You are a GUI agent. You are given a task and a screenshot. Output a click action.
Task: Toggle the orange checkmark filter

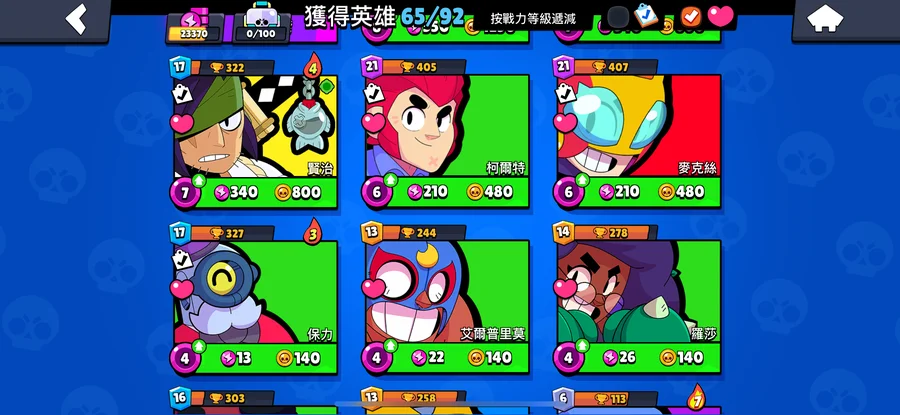690,16
